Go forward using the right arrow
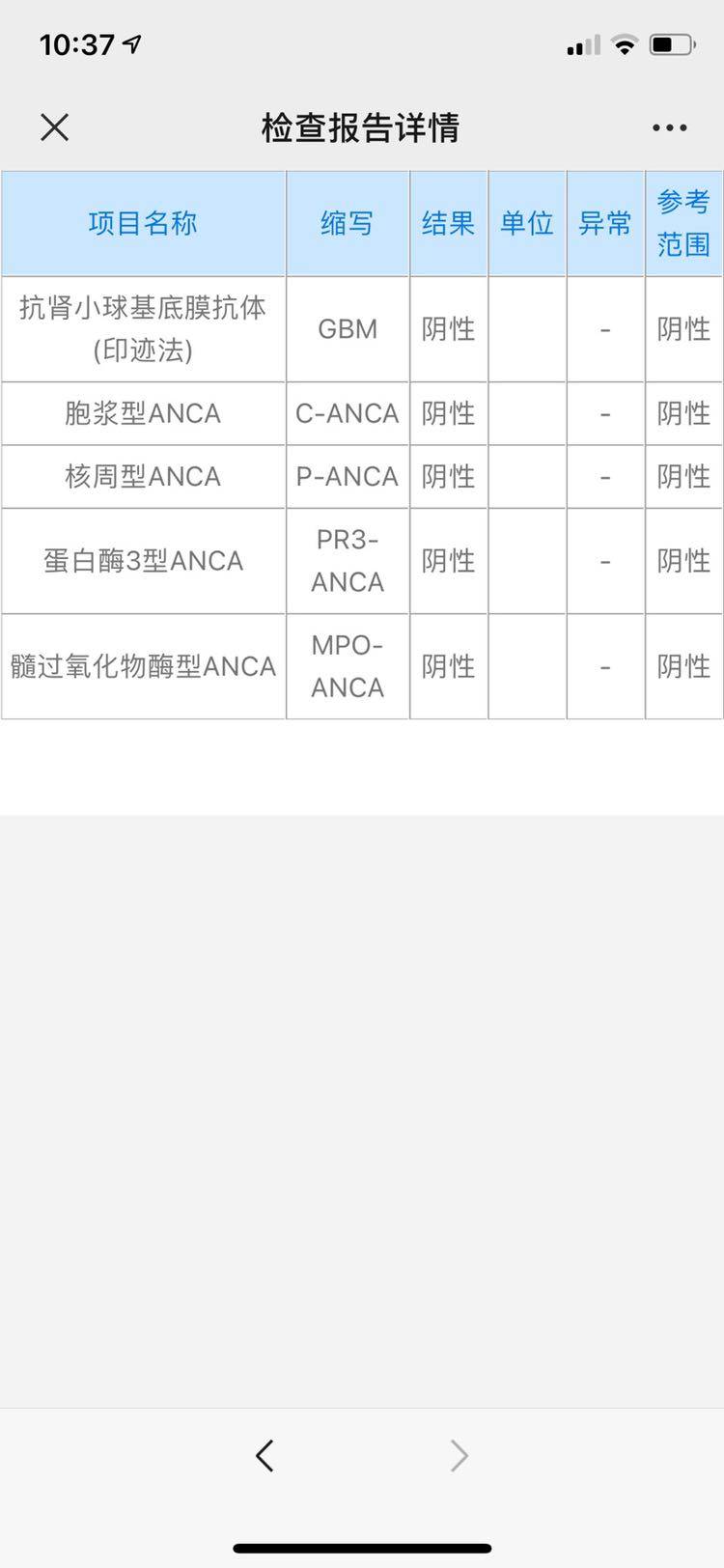Viewport: 724px width, 1568px height. [459, 1455]
